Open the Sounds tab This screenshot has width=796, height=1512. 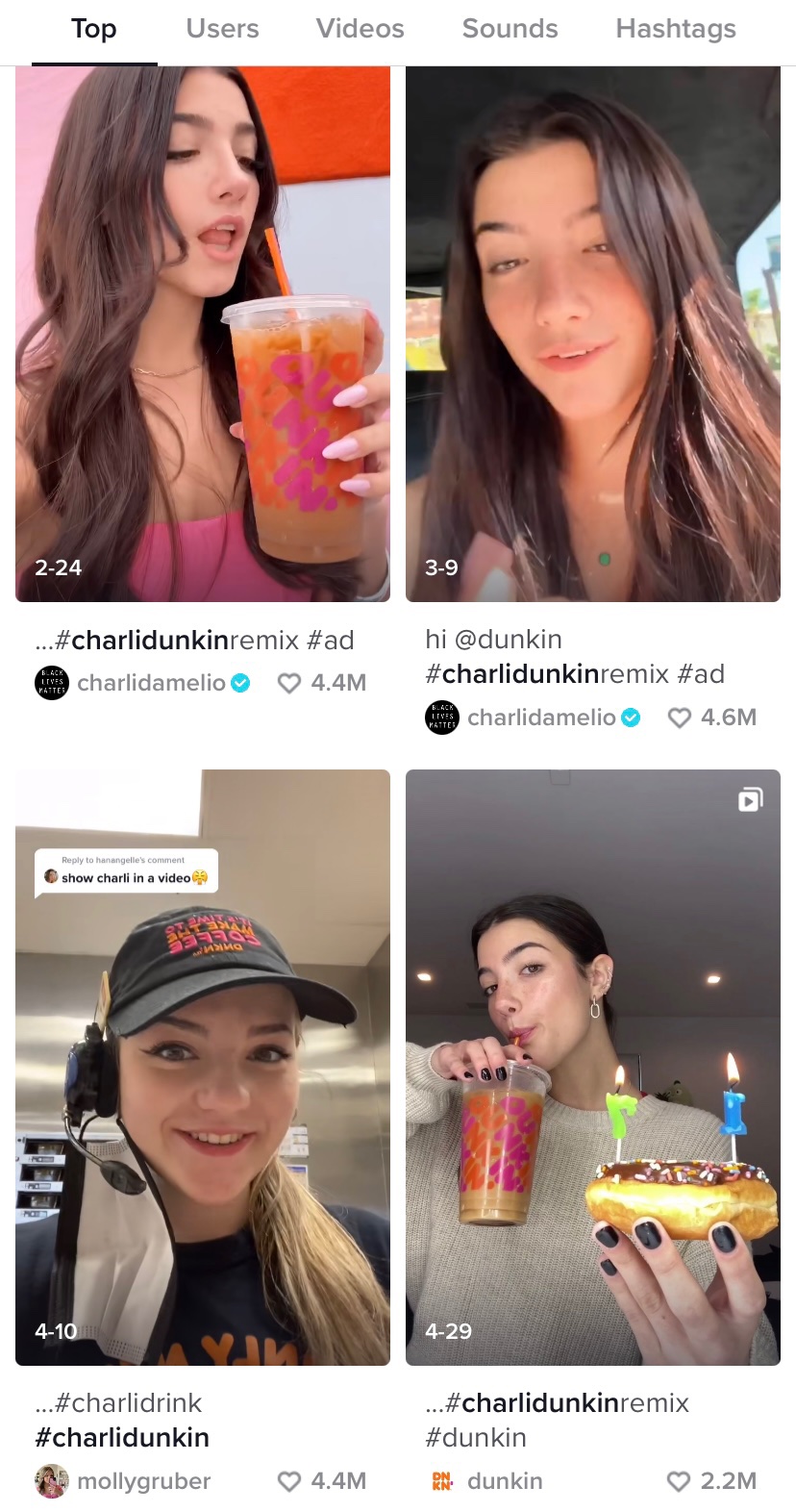coord(510,29)
